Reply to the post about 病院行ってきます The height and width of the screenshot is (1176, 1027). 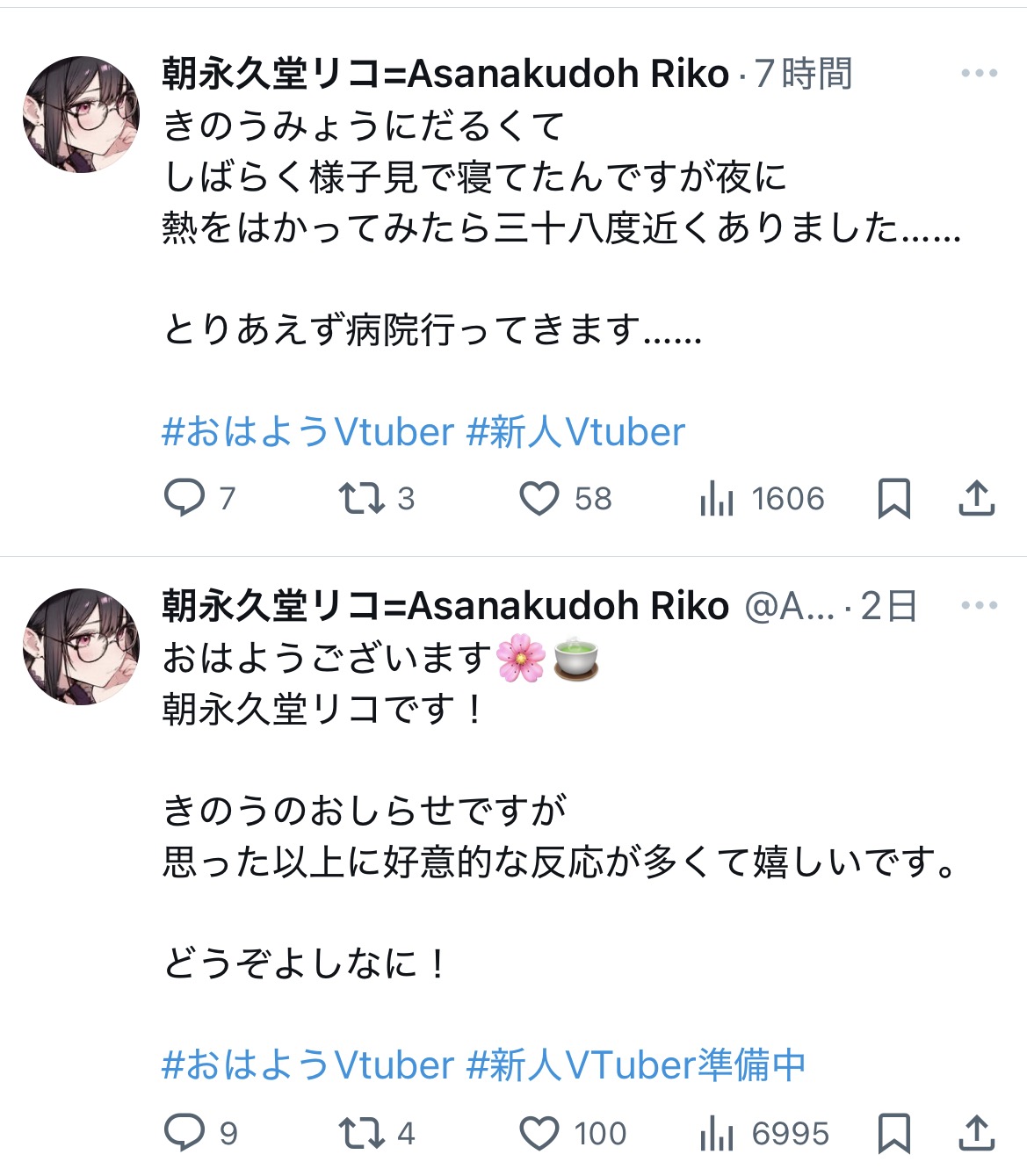coord(184,498)
